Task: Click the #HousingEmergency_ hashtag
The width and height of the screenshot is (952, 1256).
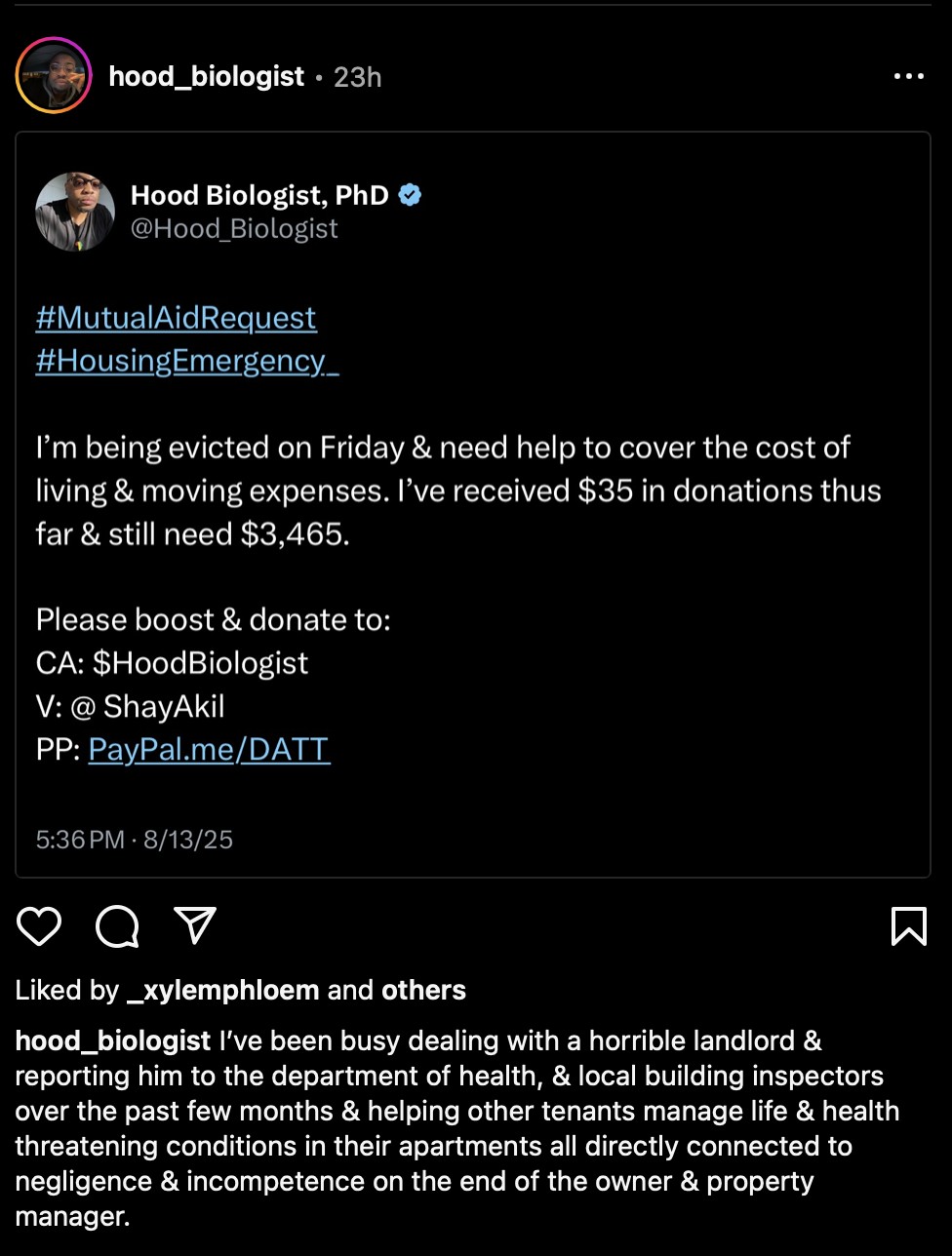Action: click(x=186, y=360)
